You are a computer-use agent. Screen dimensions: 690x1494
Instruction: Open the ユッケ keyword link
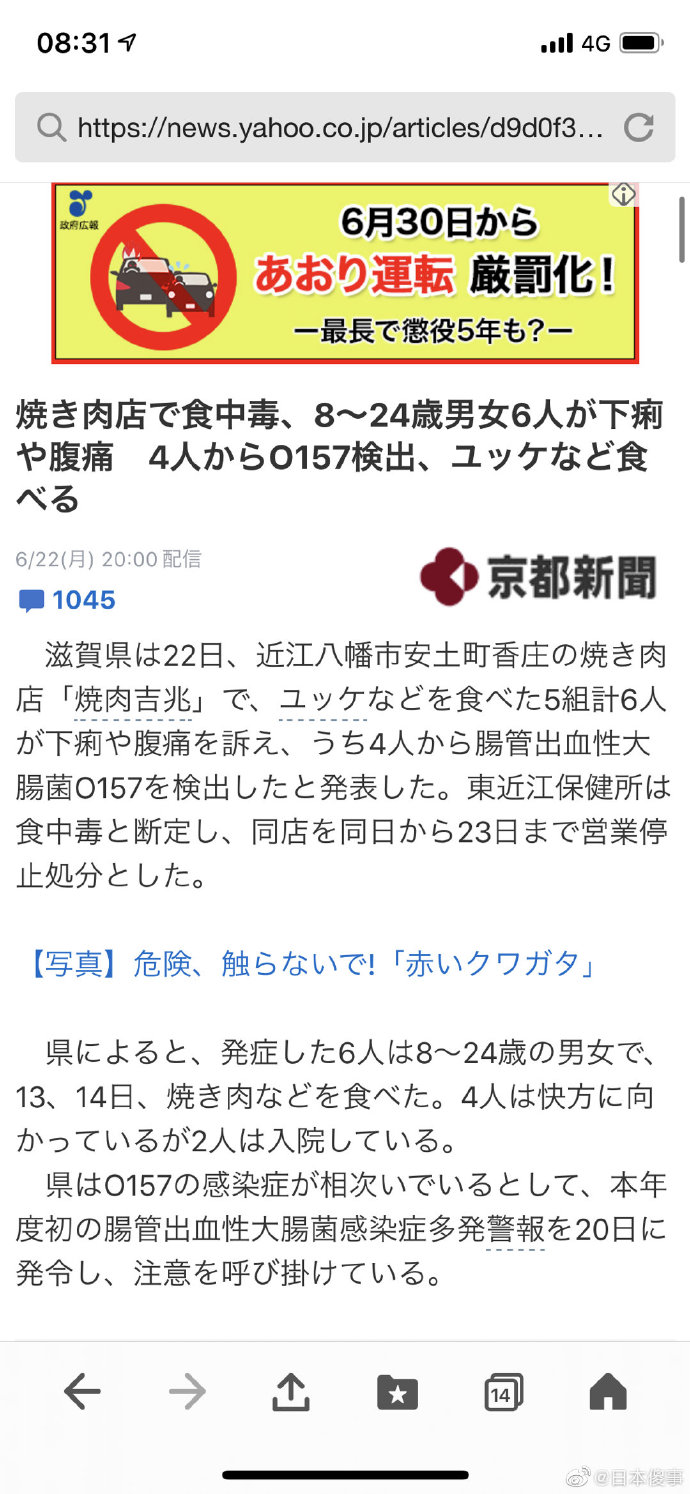(x=322, y=699)
